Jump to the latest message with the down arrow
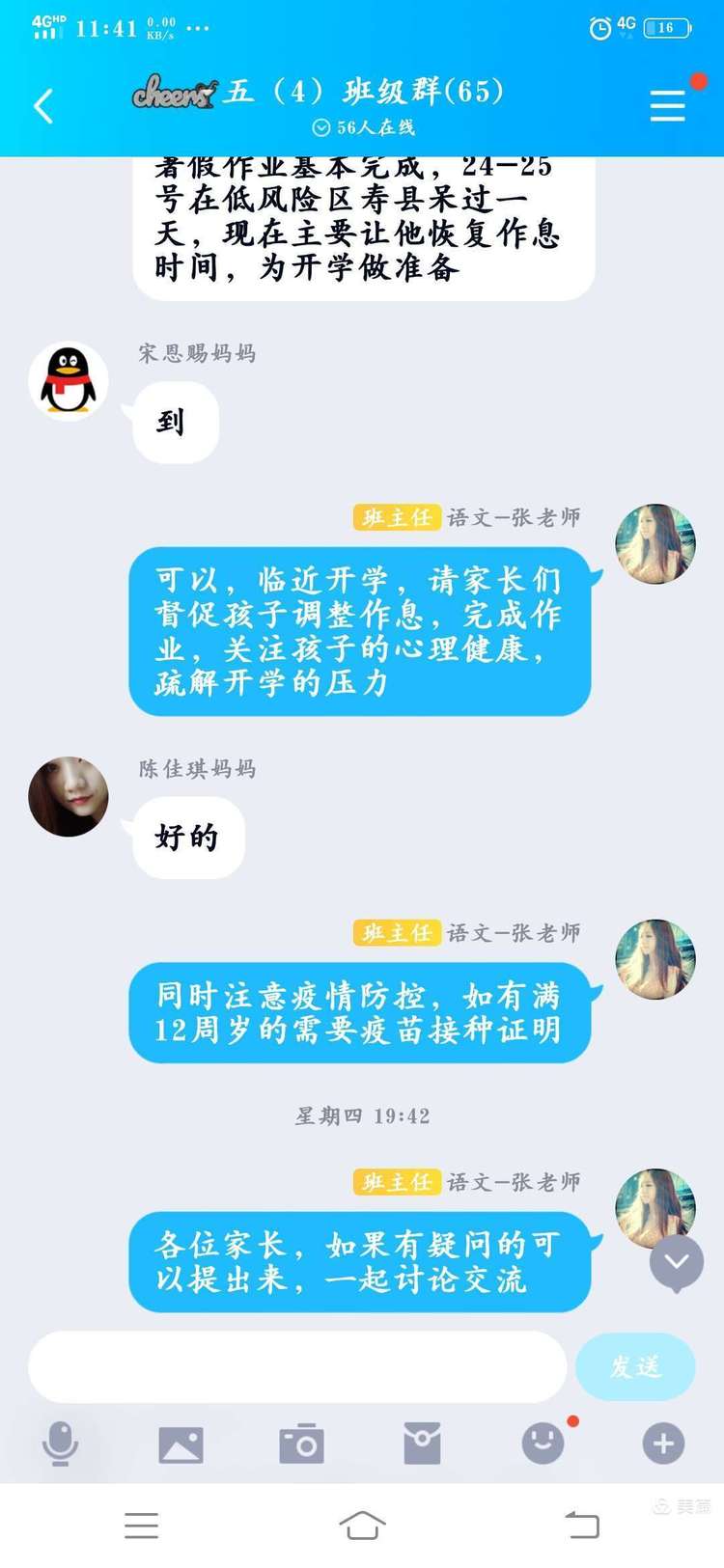 click(677, 1262)
